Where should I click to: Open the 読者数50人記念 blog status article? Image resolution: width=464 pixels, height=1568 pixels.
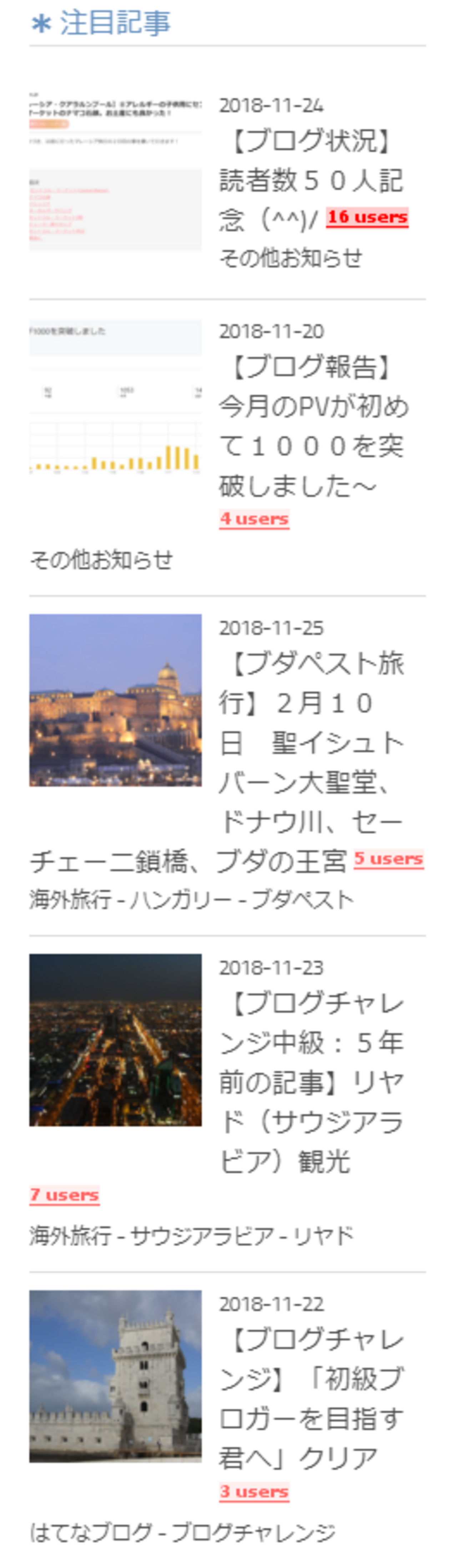311,180
